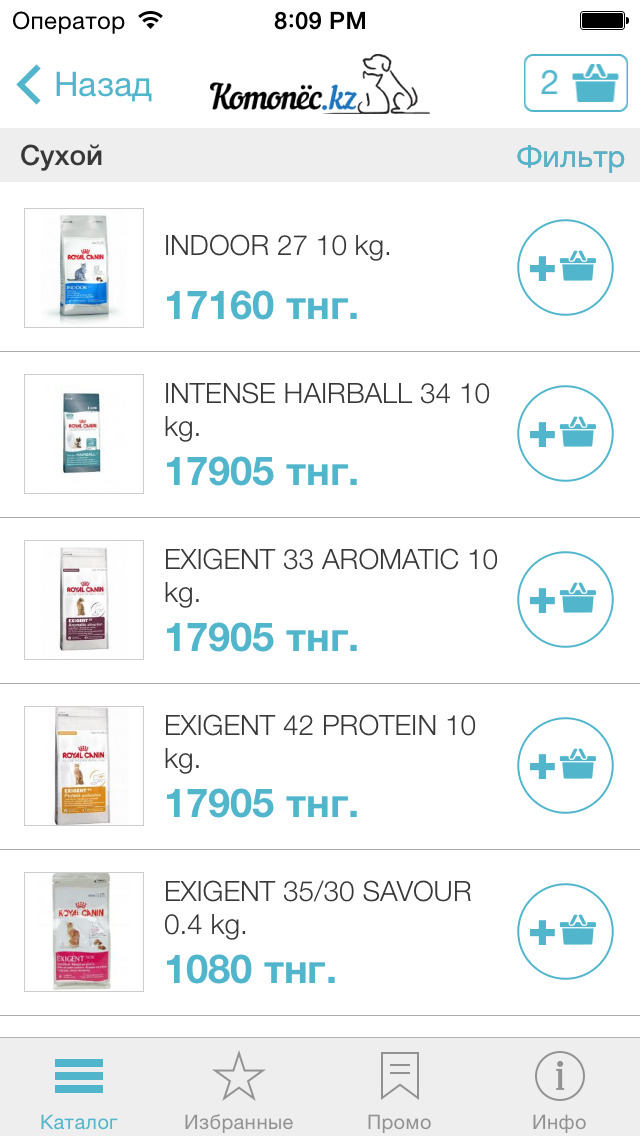This screenshot has width=640, height=1136.
Task: Go back with the Назад button
Action: (x=84, y=85)
